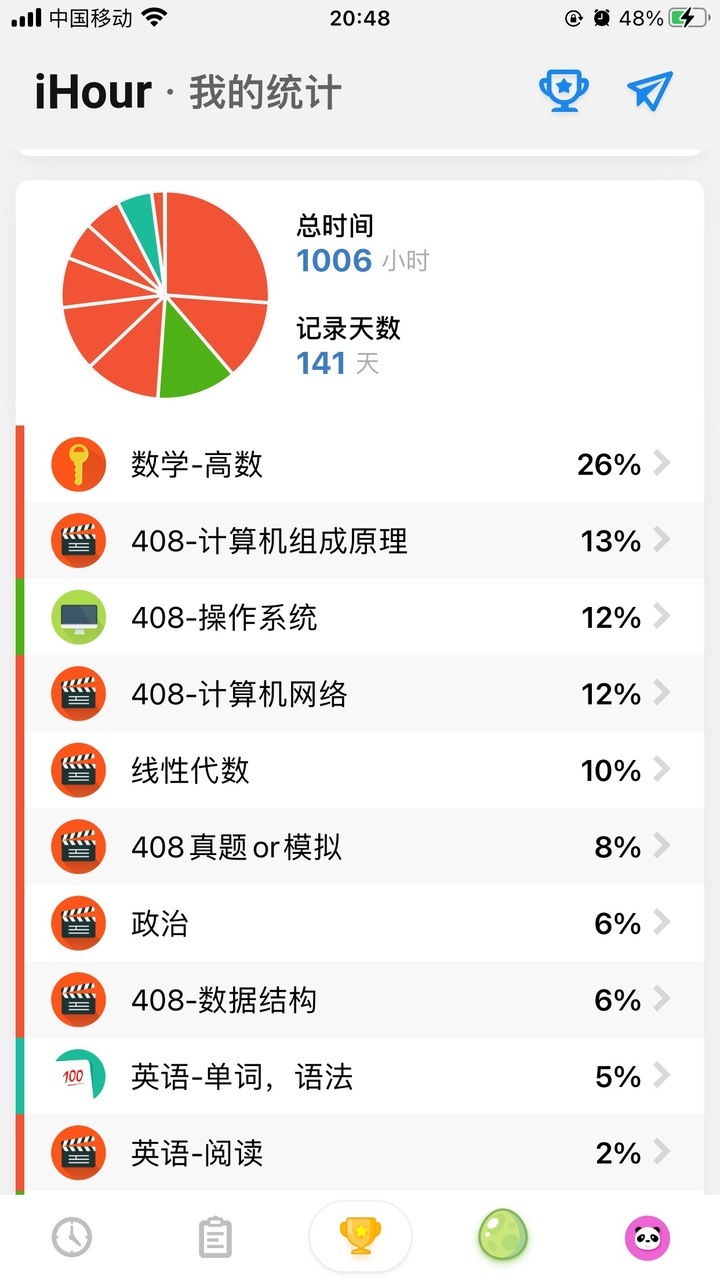Switch to the clock timer tab
The width and height of the screenshot is (720, 1280).
click(x=72, y=1238)
